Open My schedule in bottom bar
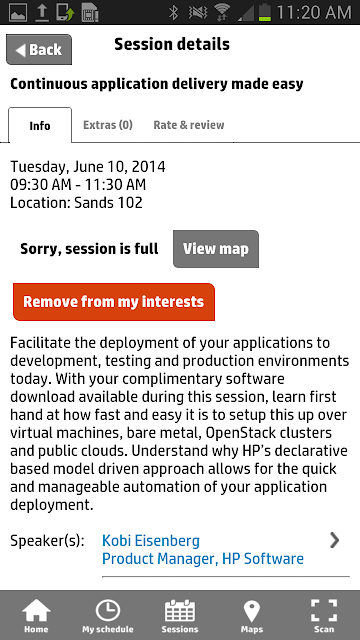 pyautogui.click(x=108, y=615)
